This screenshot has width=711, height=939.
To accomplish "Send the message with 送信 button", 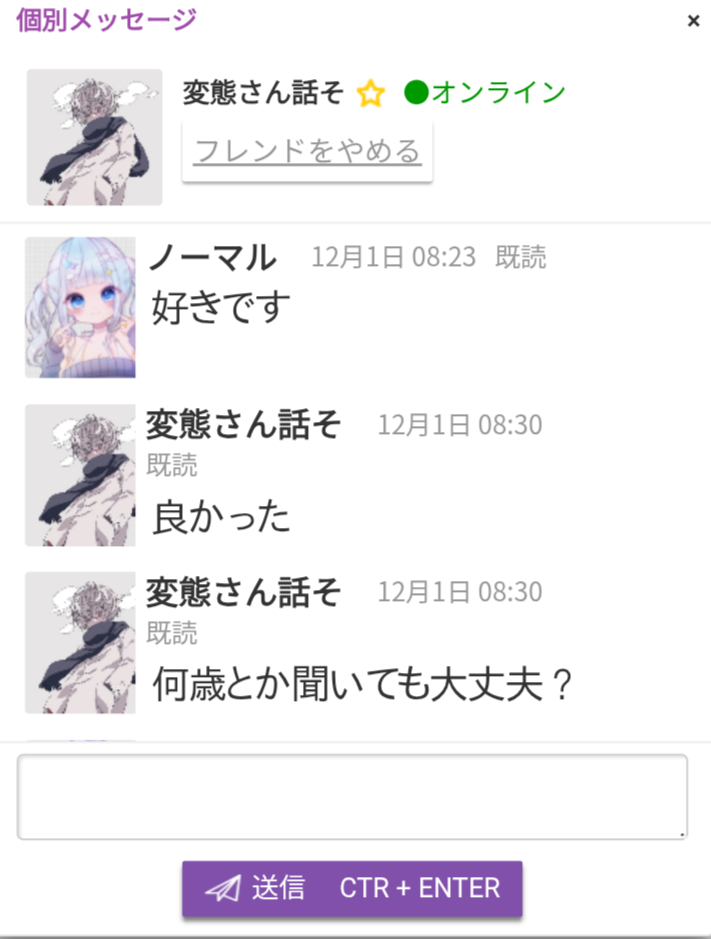I will point(352,888).
